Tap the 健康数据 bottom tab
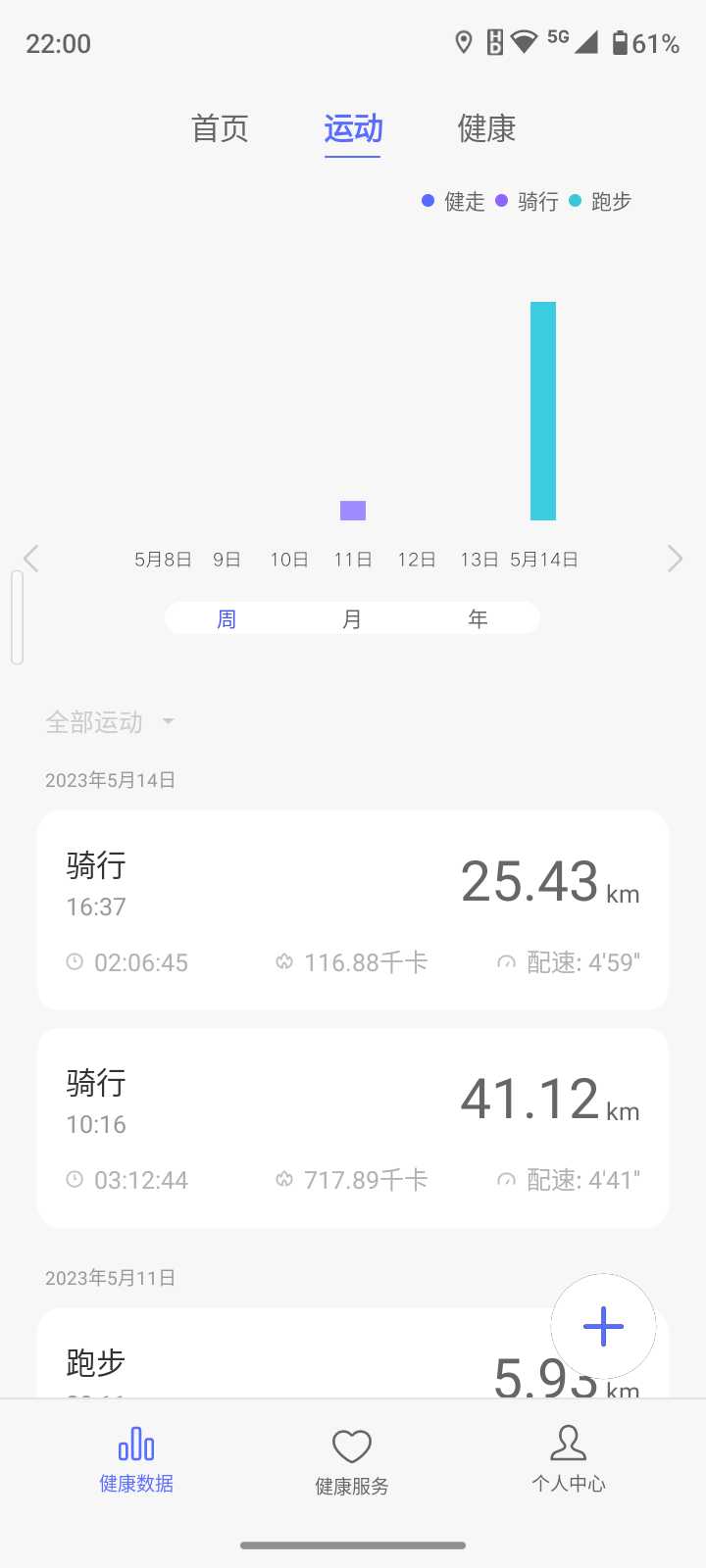 tap(136, 1460)
